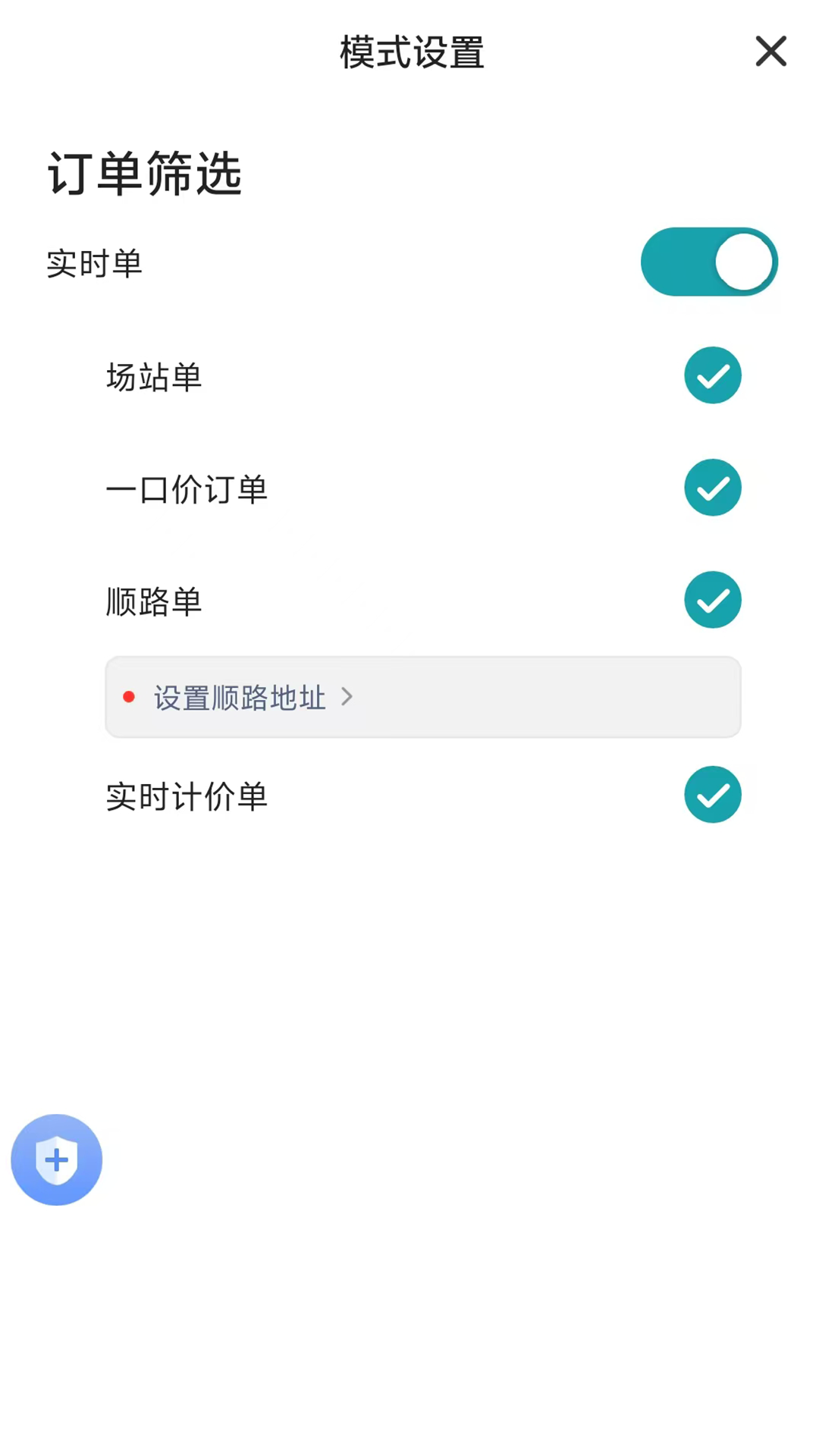Deselect 一口价订单 checkbox
The image size is (819, 1456).
pyautogui.click(x=712, y=488)
